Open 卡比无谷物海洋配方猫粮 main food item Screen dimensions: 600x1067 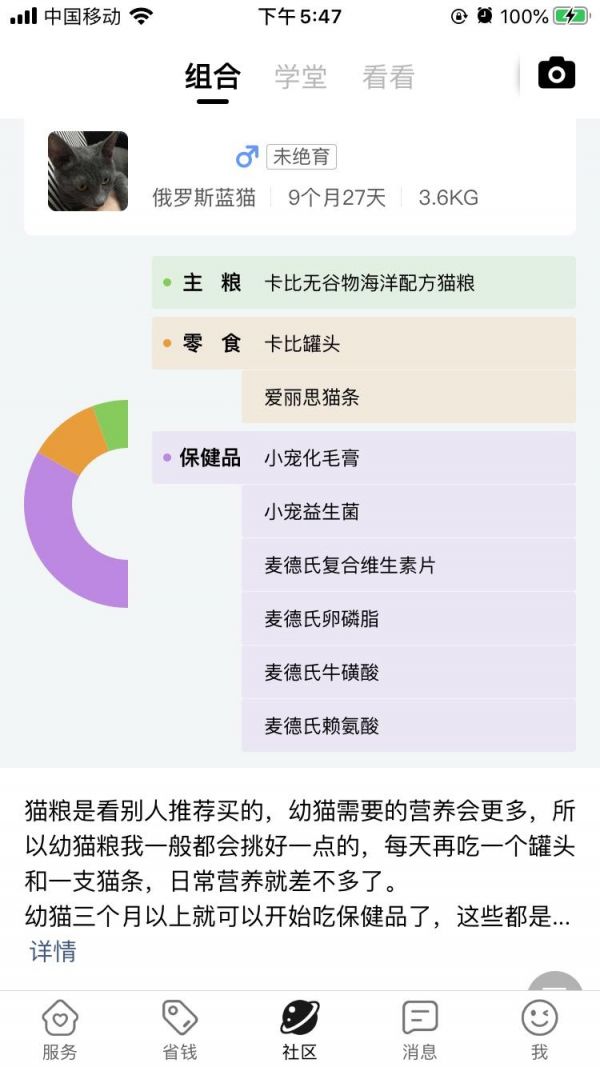tap(364, 282)
